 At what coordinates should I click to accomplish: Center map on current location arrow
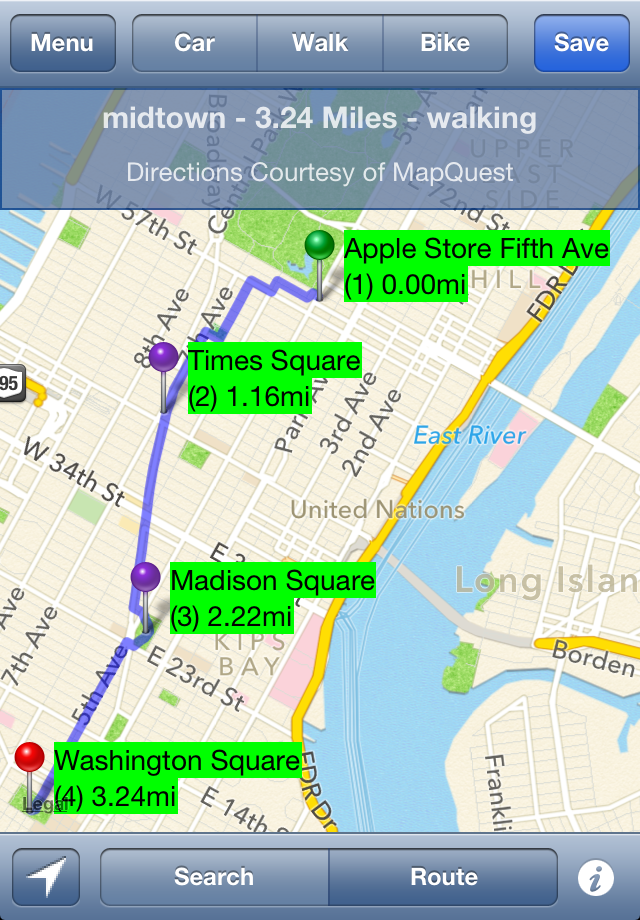coord(46,877)
